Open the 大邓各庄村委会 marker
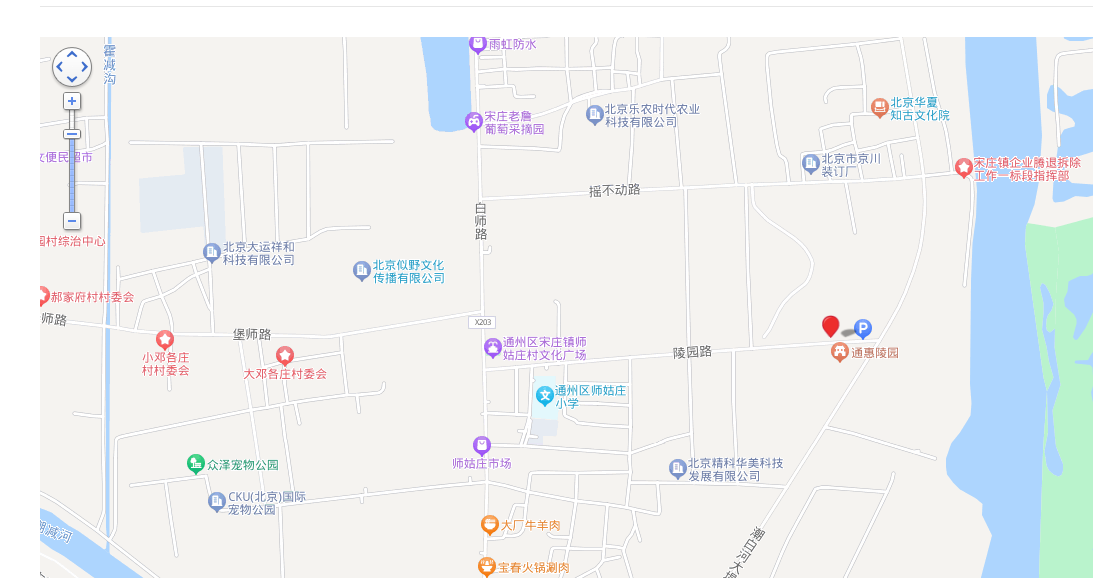1093x578 pixels. [285, 356]
